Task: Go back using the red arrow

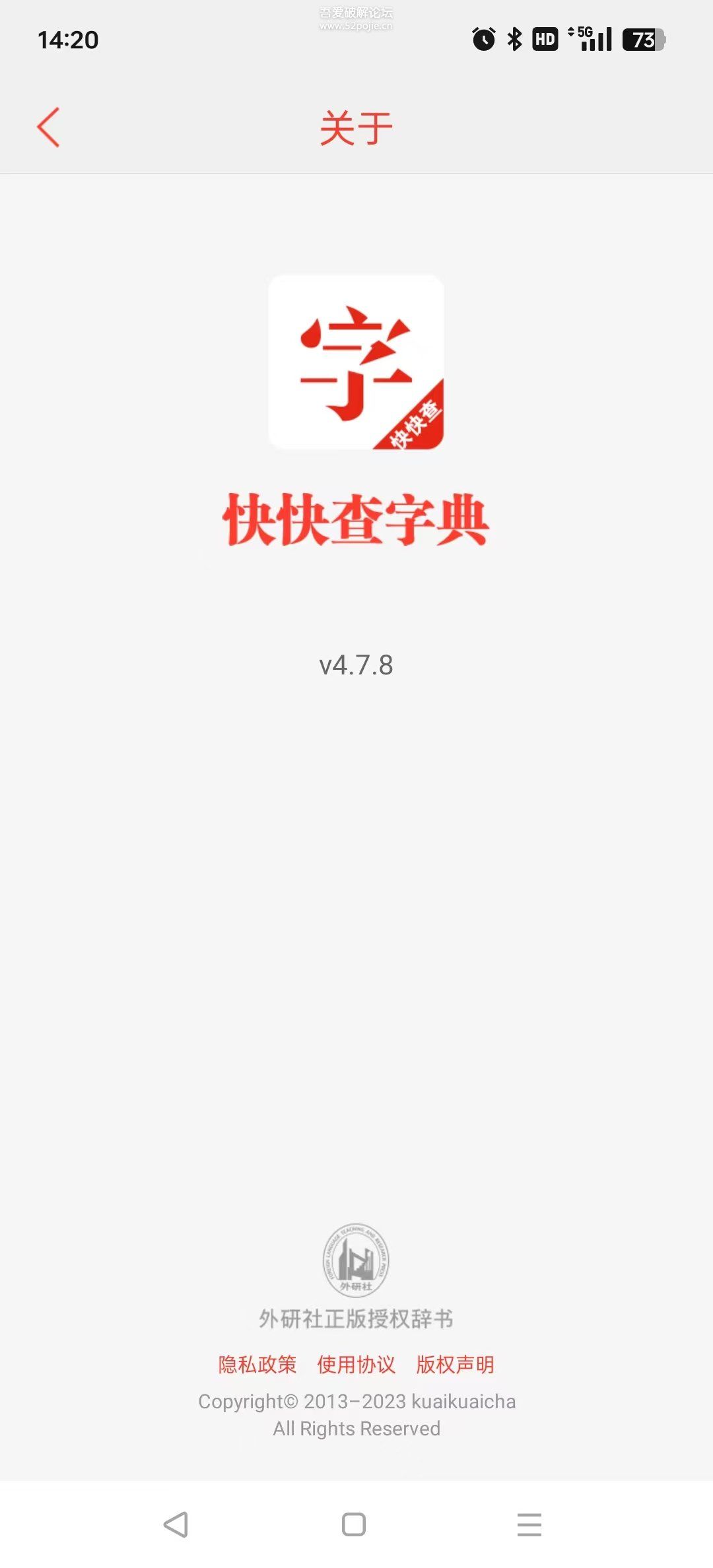Action: [48, 127]
